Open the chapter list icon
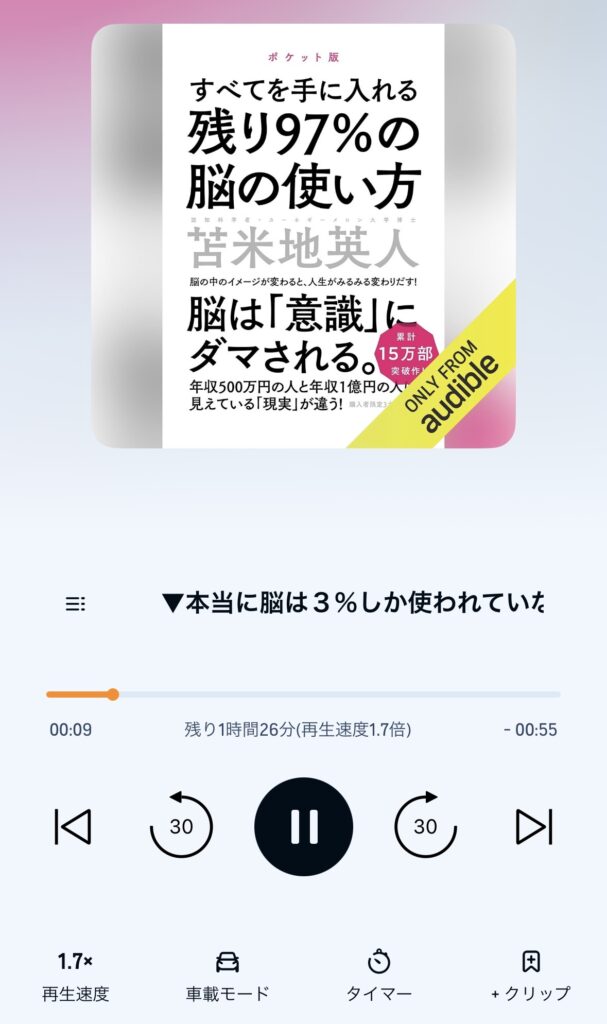 [75, 604]
